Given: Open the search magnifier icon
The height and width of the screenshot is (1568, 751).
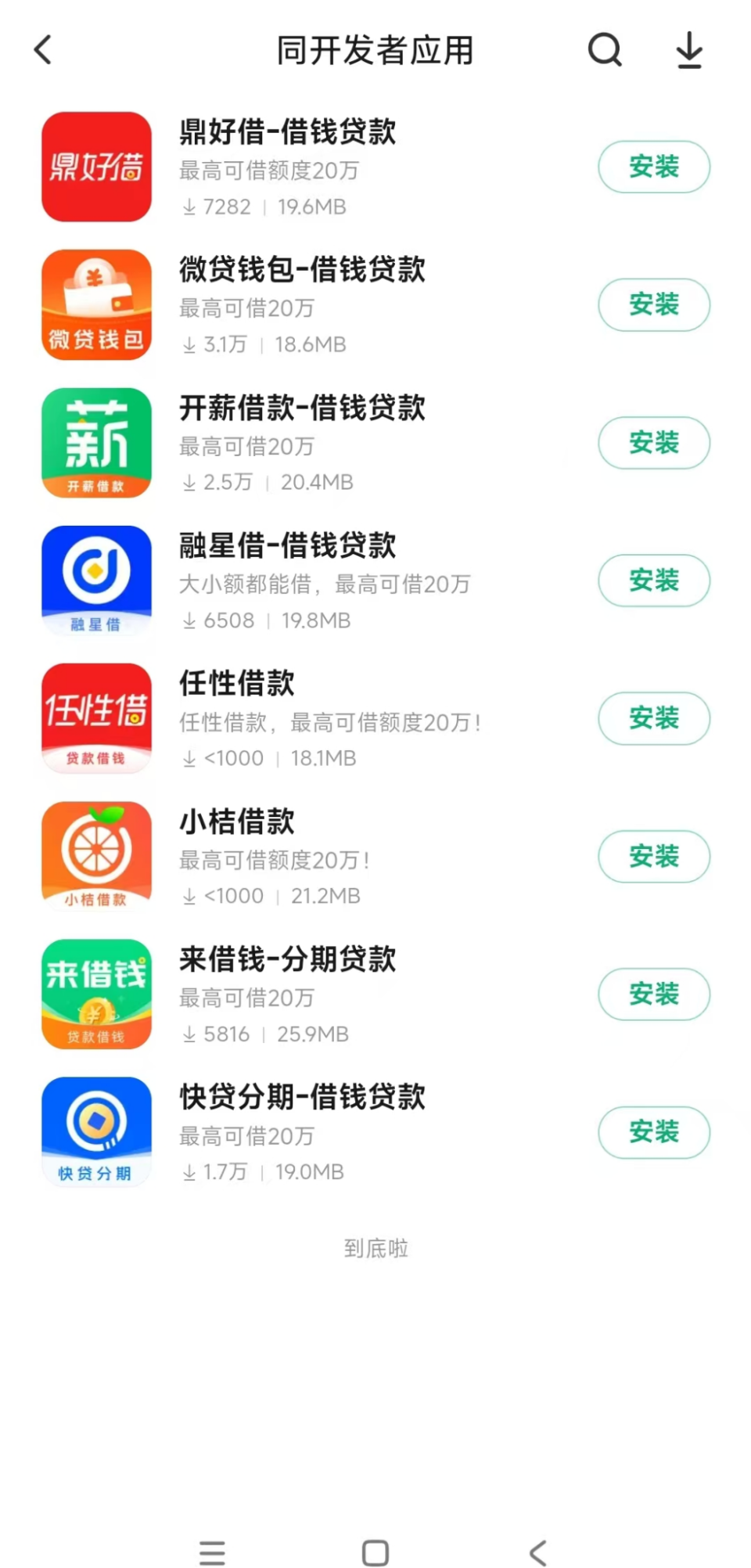Looking at the screenshot, I should [x=604, y=50].
